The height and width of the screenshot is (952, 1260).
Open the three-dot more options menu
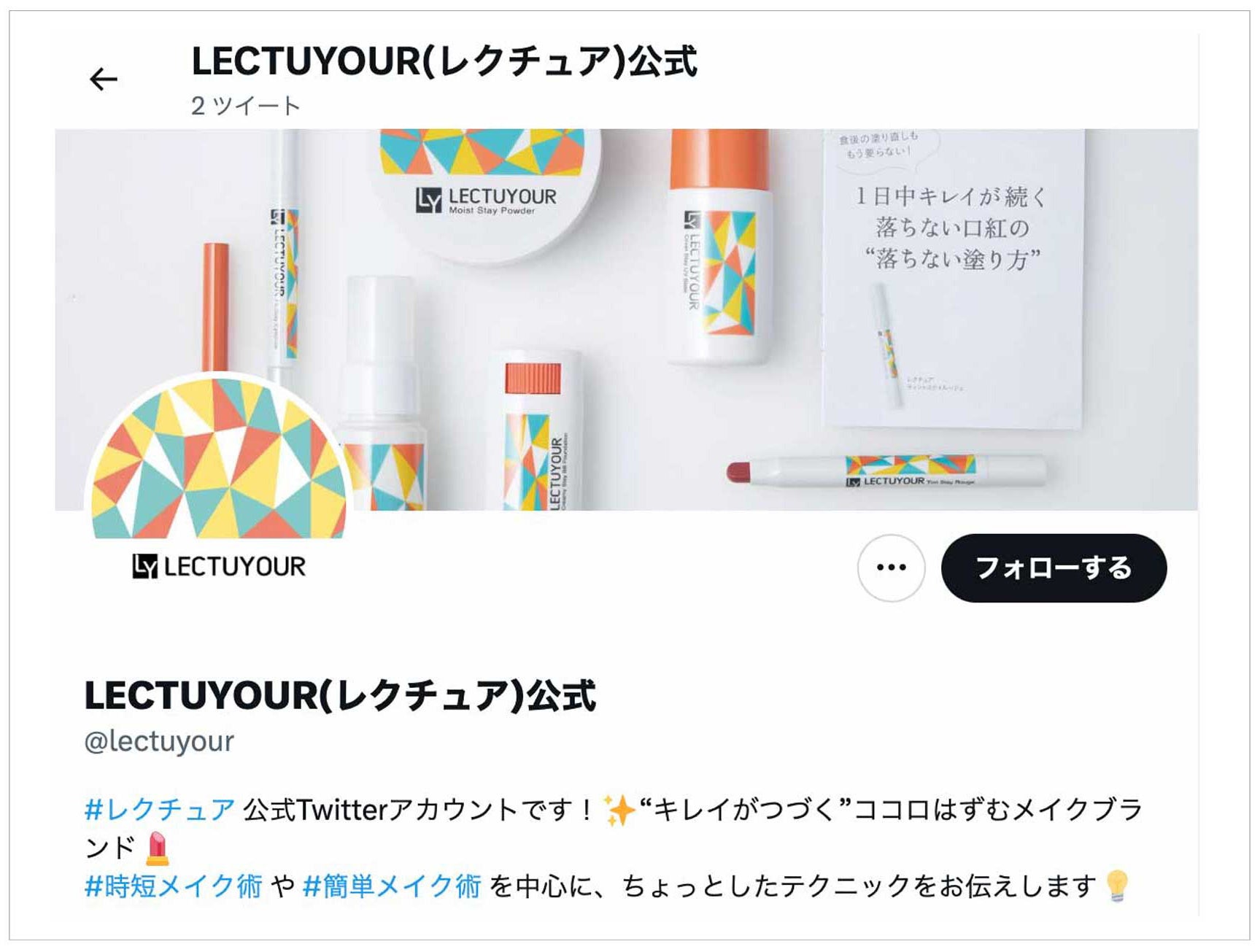point(891,568)
